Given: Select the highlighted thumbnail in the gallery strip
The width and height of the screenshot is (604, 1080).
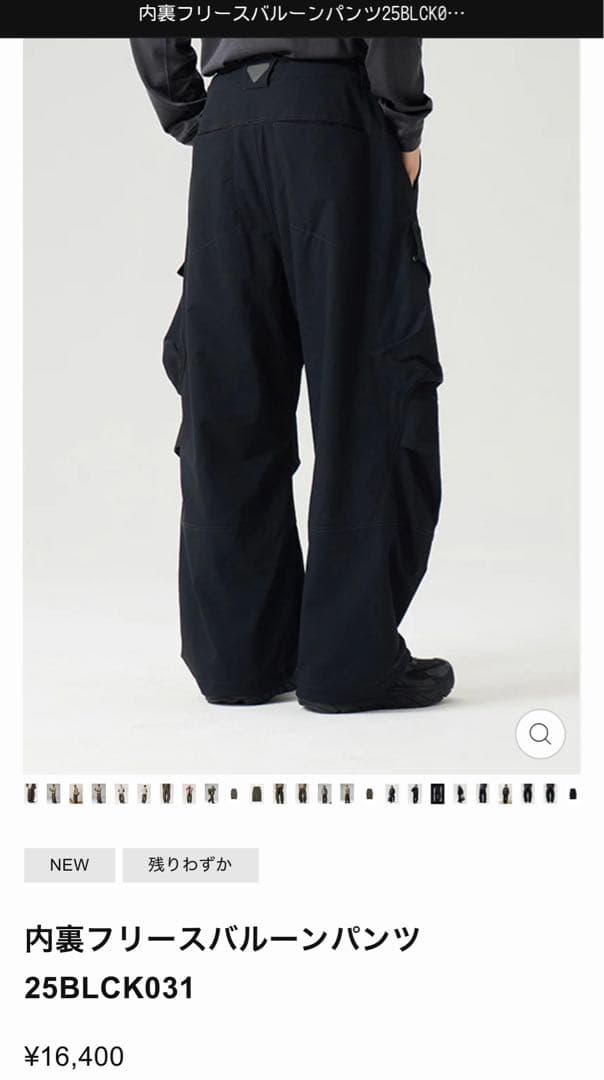Looking at the screenshot, I should coord(437,794).
